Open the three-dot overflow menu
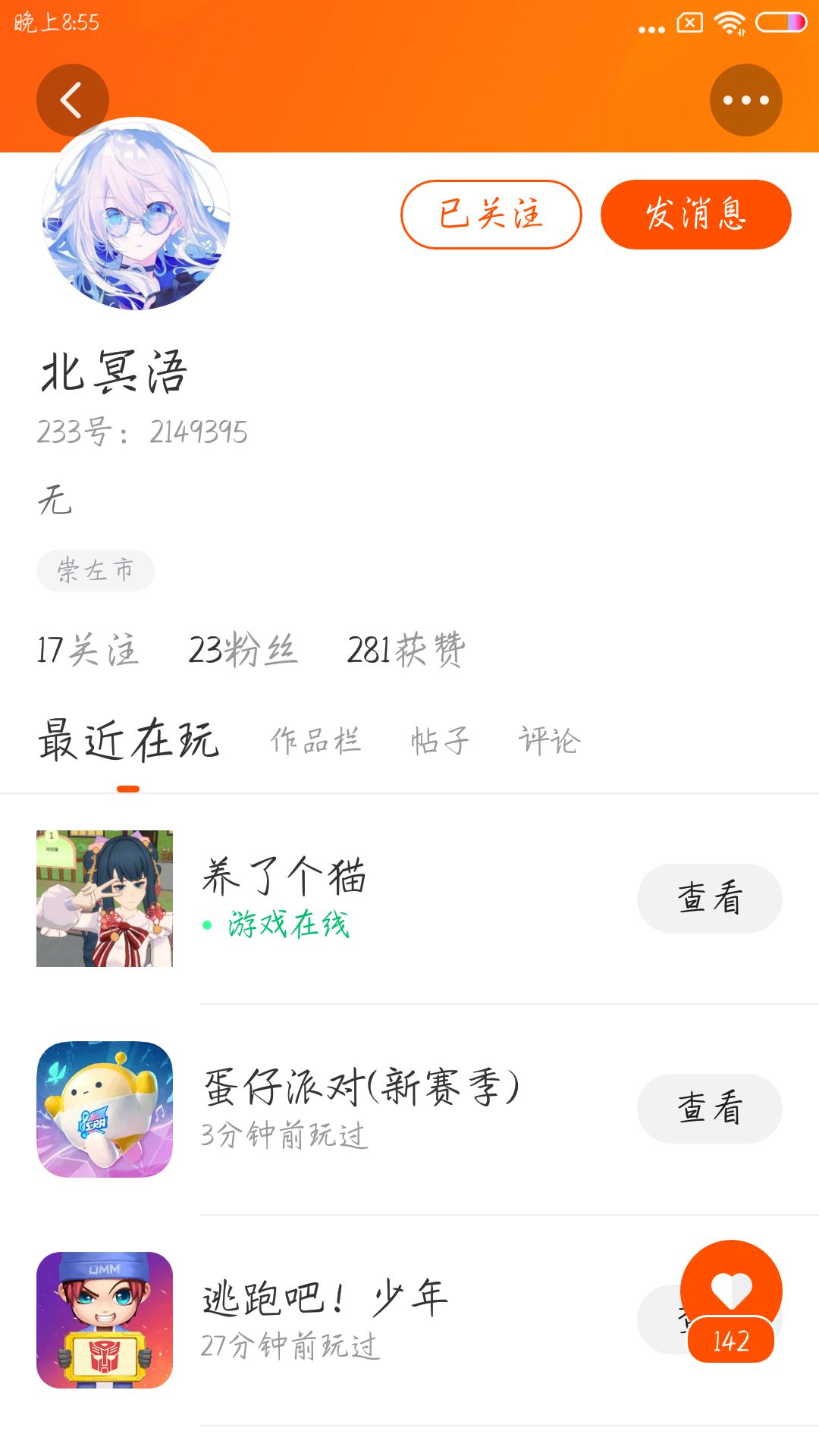Image resolution: width=819 pixels, height=1456 pixels. (745, 100)
